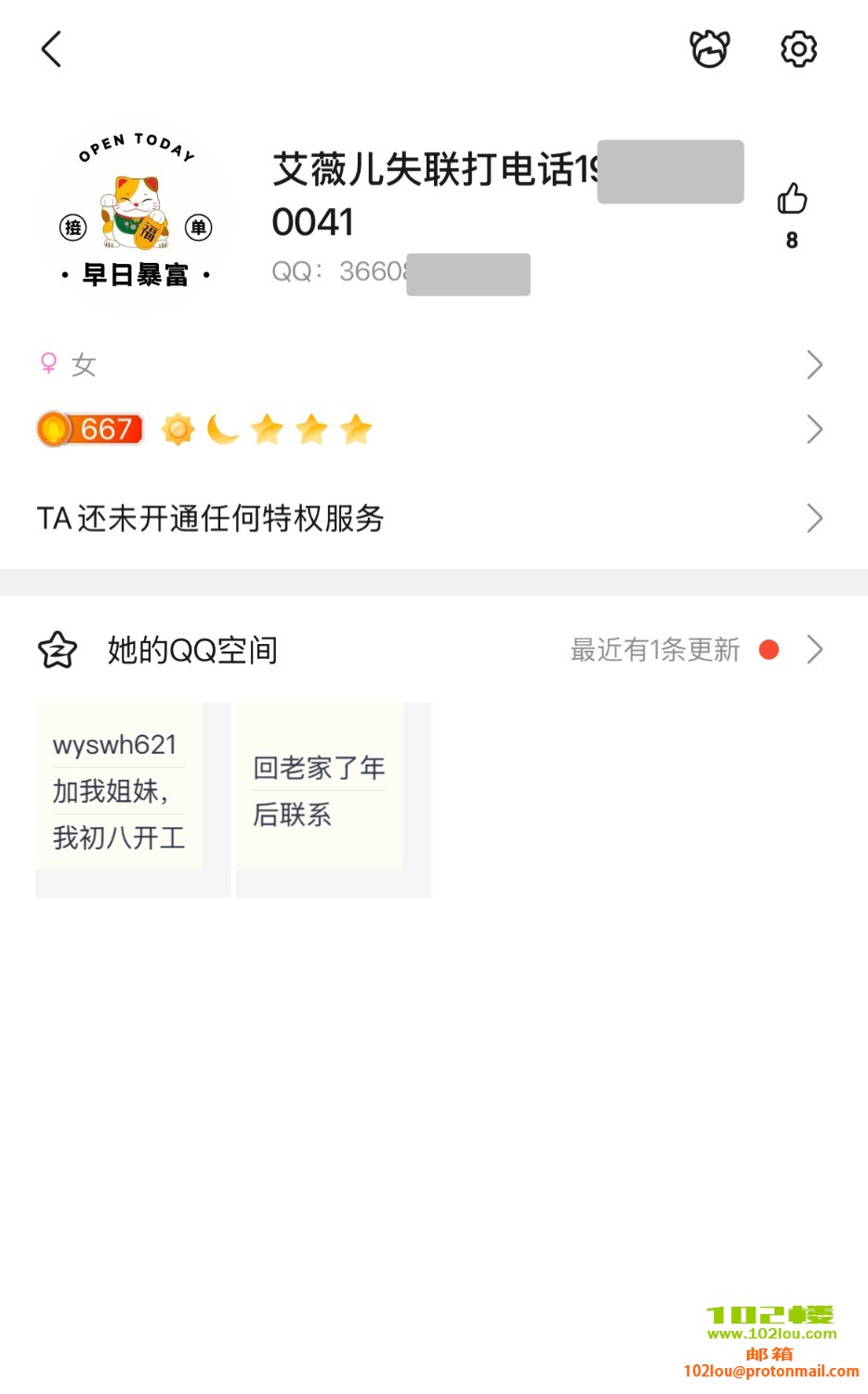This screenshot has width=868, height=1394.
Task: Open the bear avatar icon in top bar
Action: click(709, 49)
